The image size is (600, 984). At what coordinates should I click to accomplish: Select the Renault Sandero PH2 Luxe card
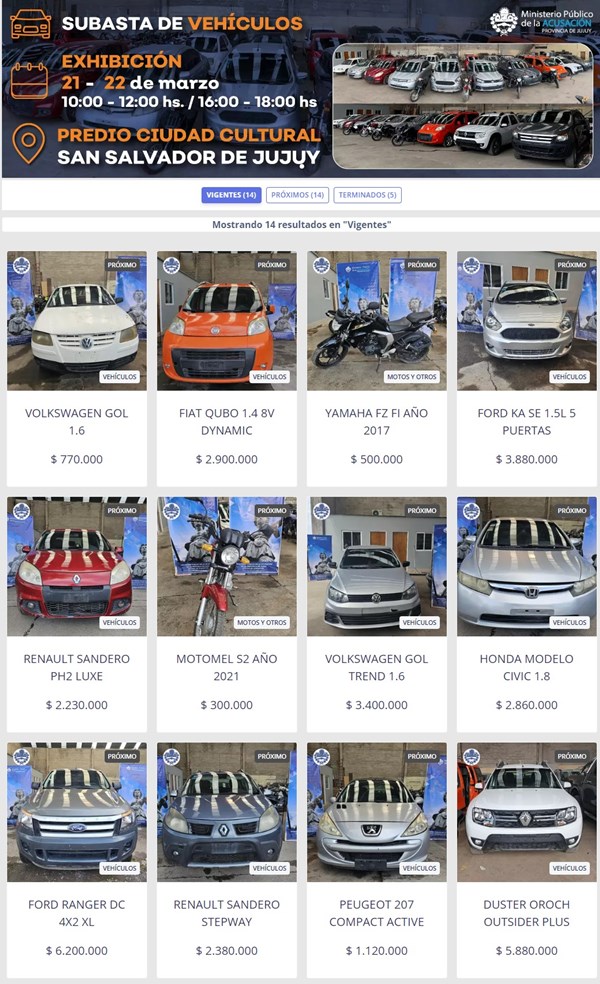(x=77, y=667)
